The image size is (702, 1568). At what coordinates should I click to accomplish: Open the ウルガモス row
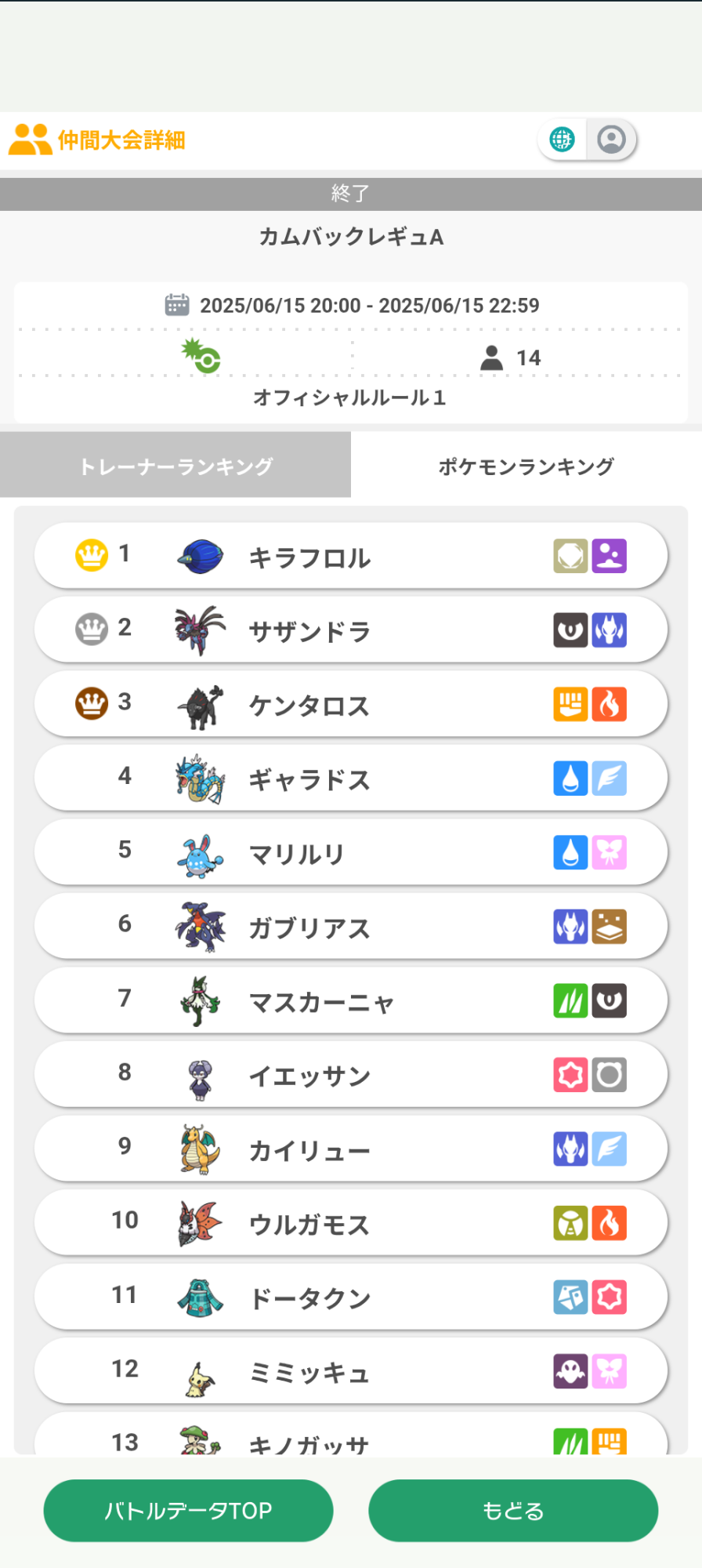(351, 1222)
